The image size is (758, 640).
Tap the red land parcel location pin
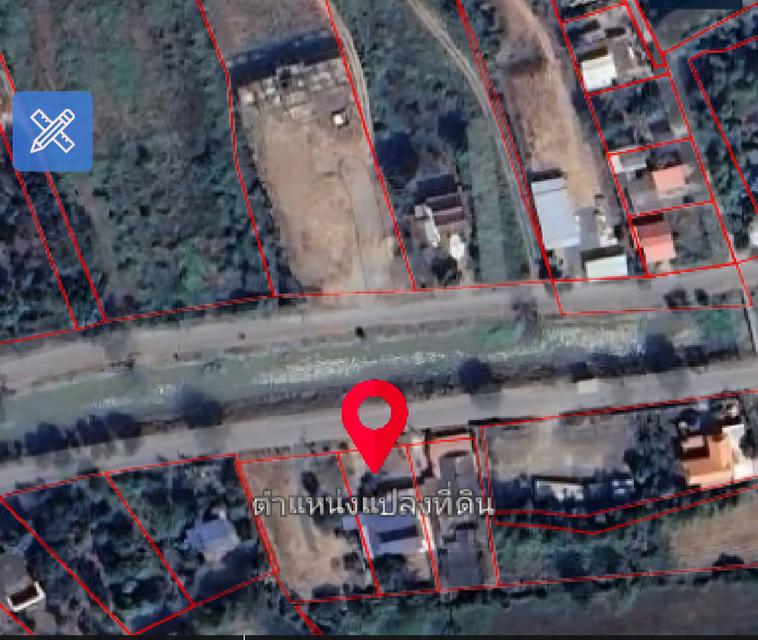point(375,418)
